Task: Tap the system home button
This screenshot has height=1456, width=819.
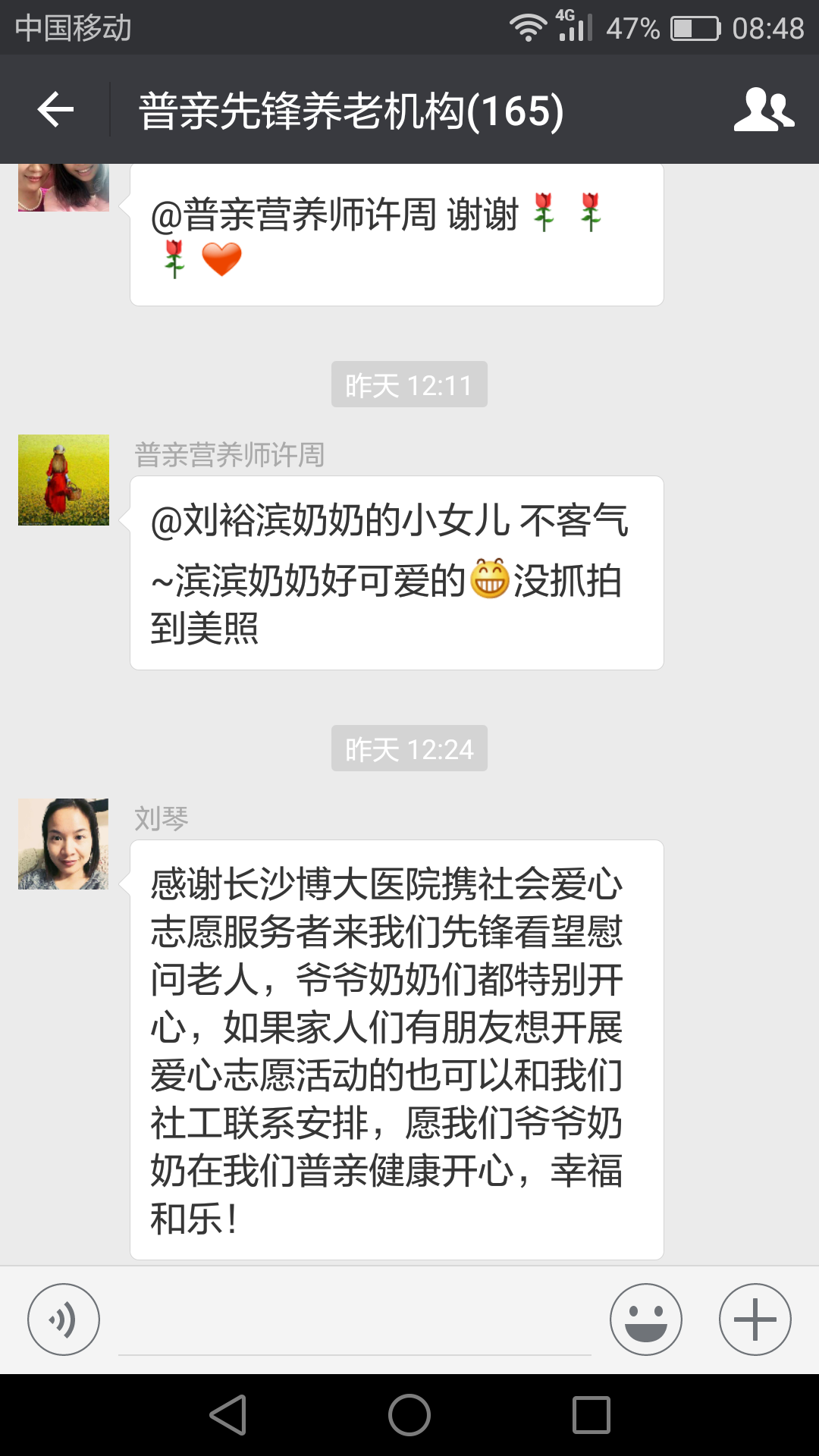Action: (x=409, y=1415)
